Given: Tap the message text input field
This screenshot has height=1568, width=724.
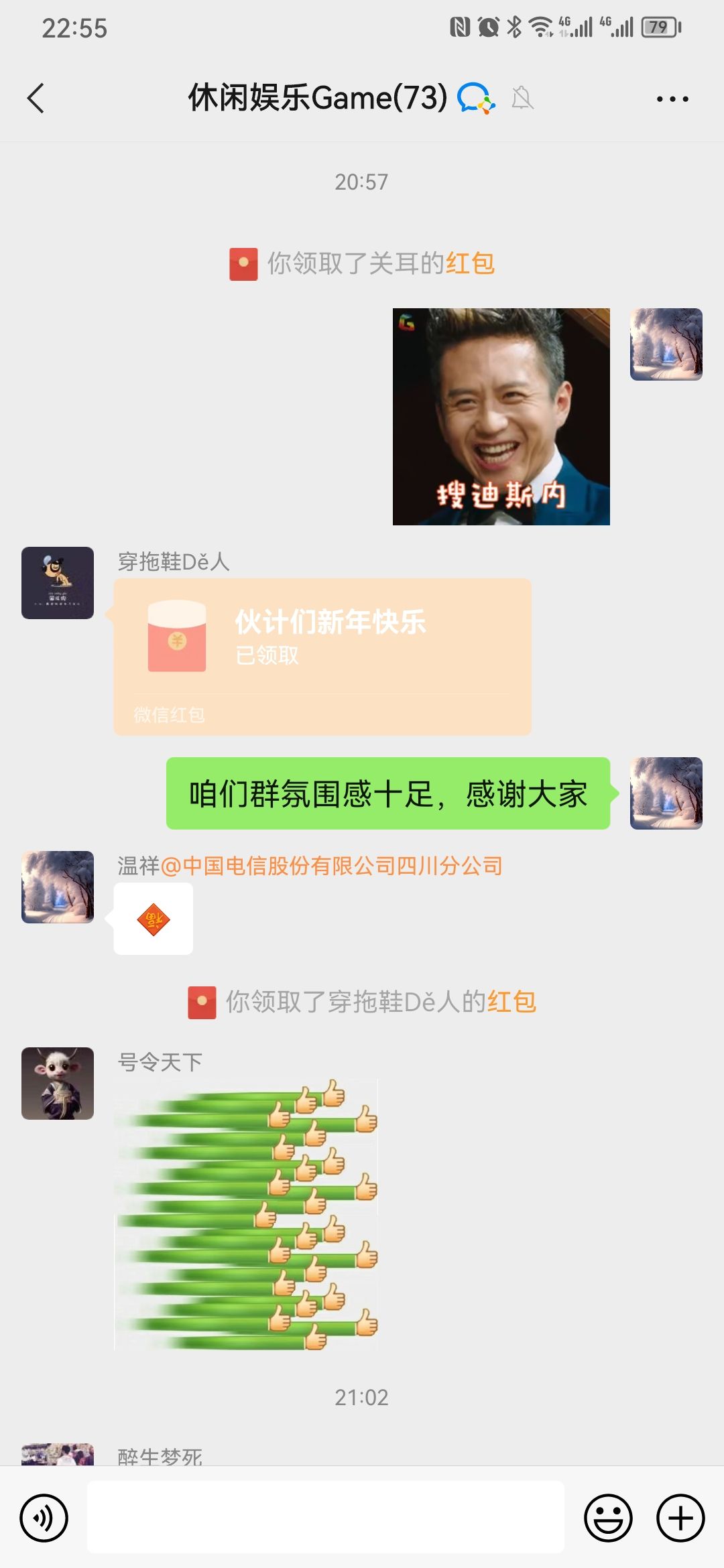Looking at the screenshot, I should coord(325,1518).
